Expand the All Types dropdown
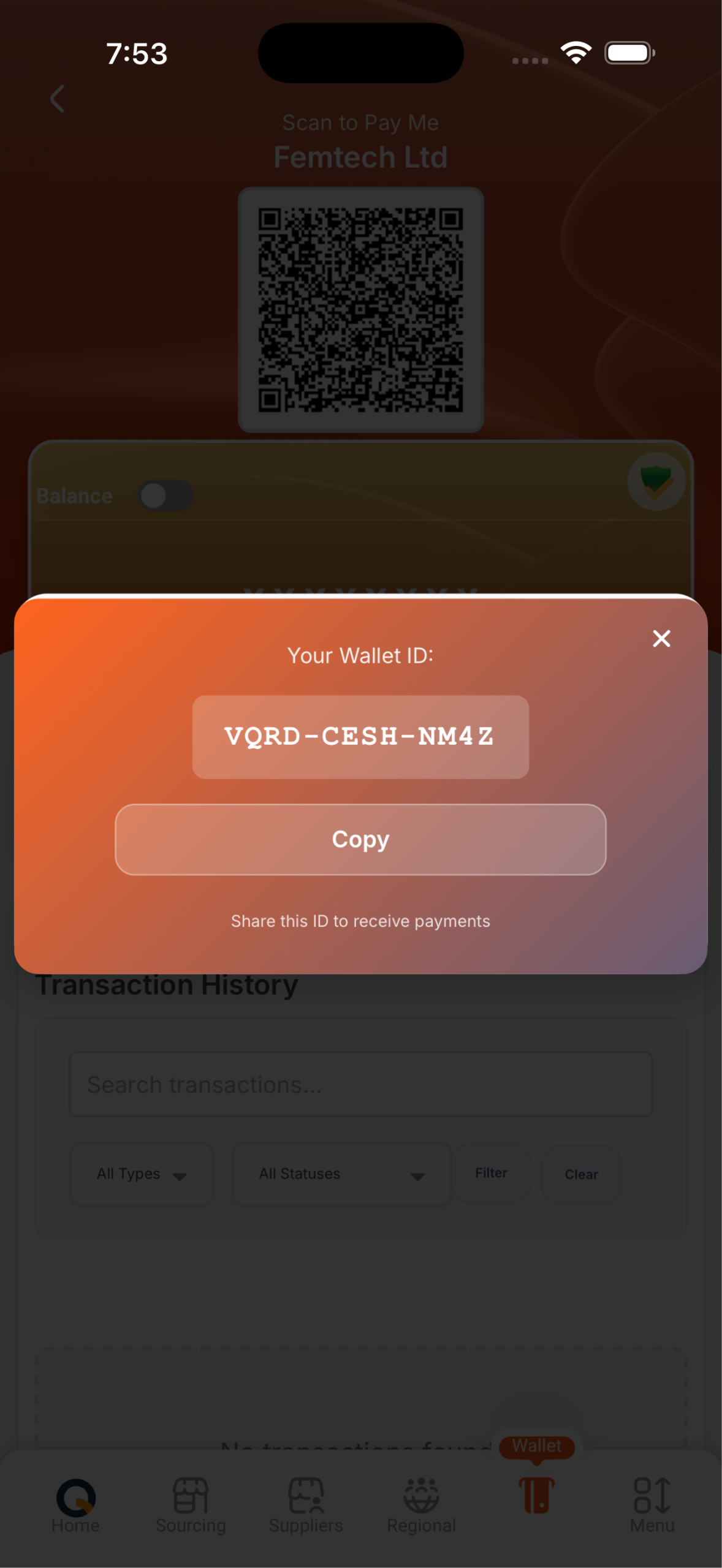 [x=142, y=1174]
